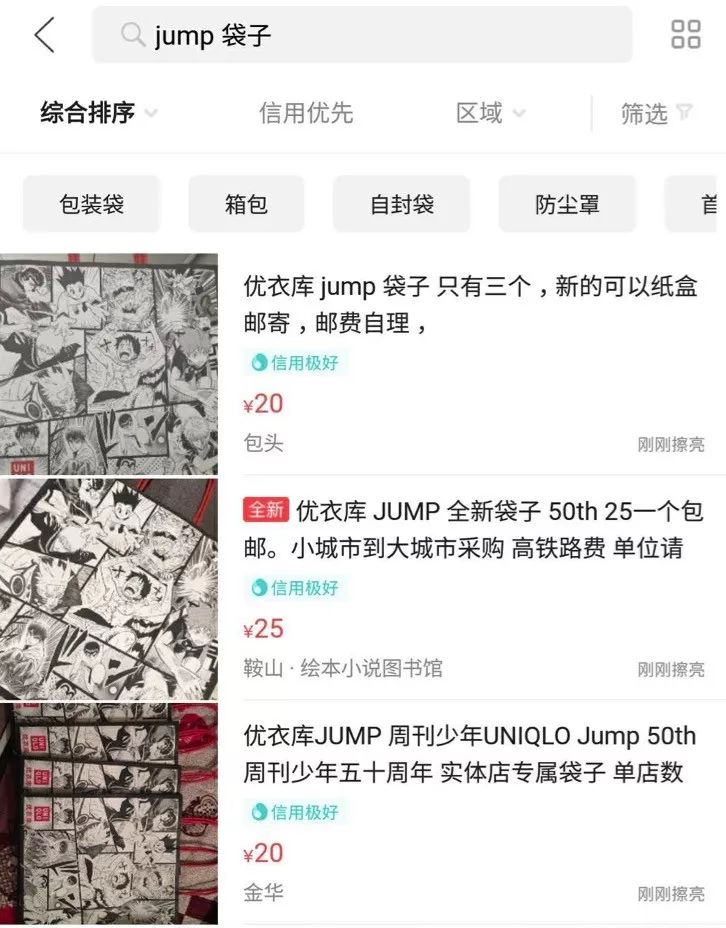Expand the 综合排序 sort dropdown
Screen dimensions: 726x928
(x=93, y=113)
